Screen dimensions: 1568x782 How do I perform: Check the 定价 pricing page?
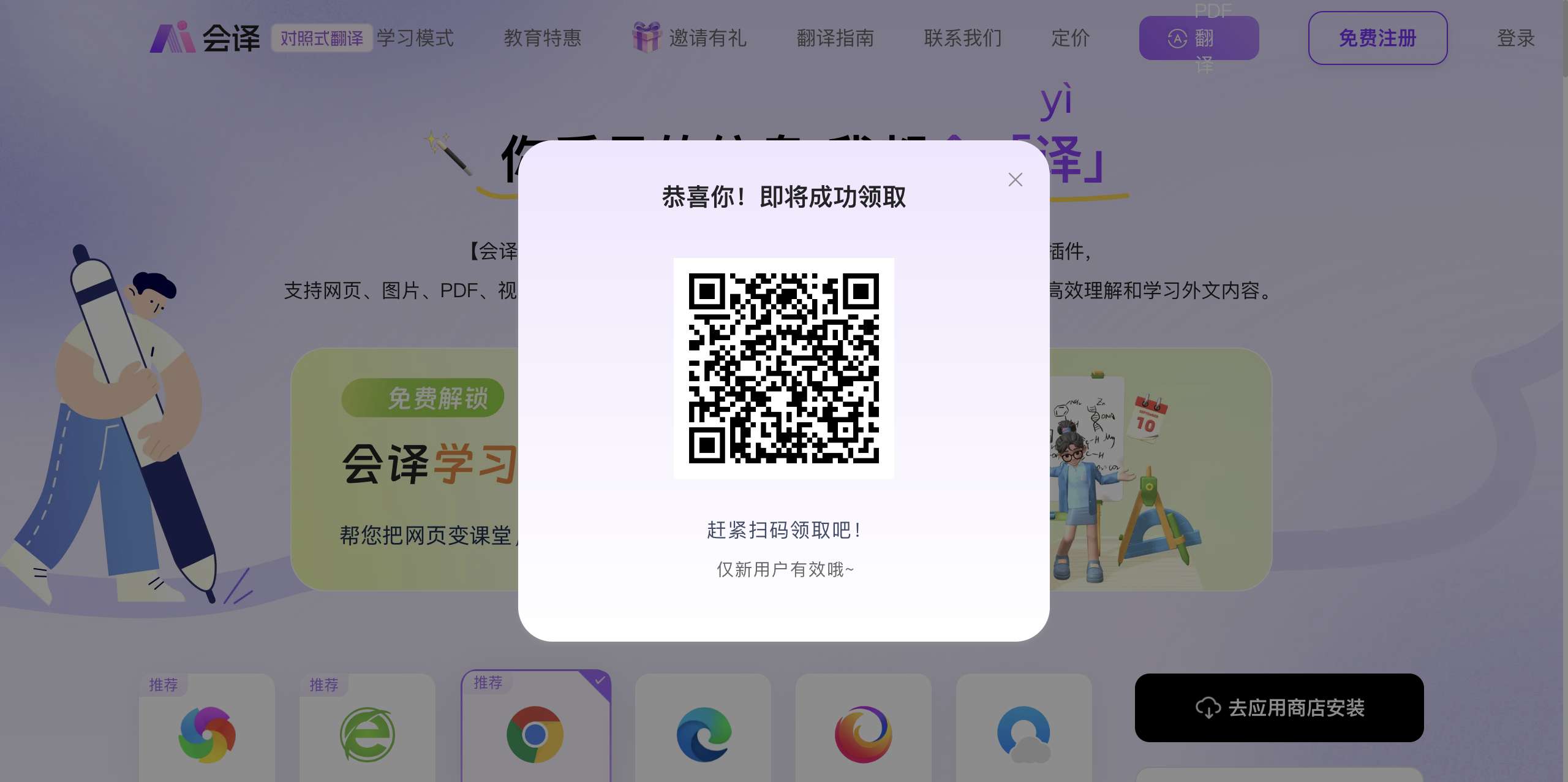[x=1070, y=38]
